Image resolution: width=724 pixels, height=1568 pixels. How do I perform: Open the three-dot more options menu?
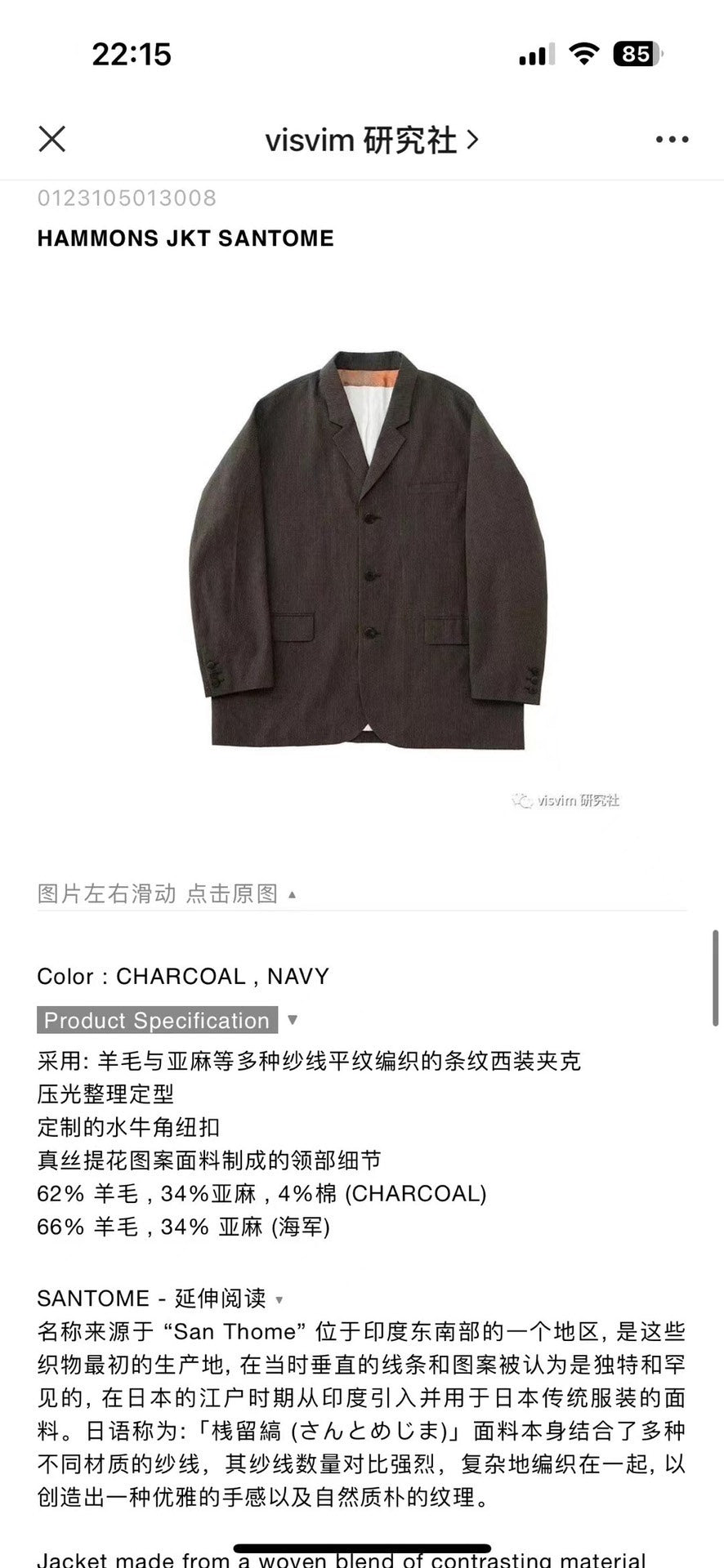[x=672, y=140]
